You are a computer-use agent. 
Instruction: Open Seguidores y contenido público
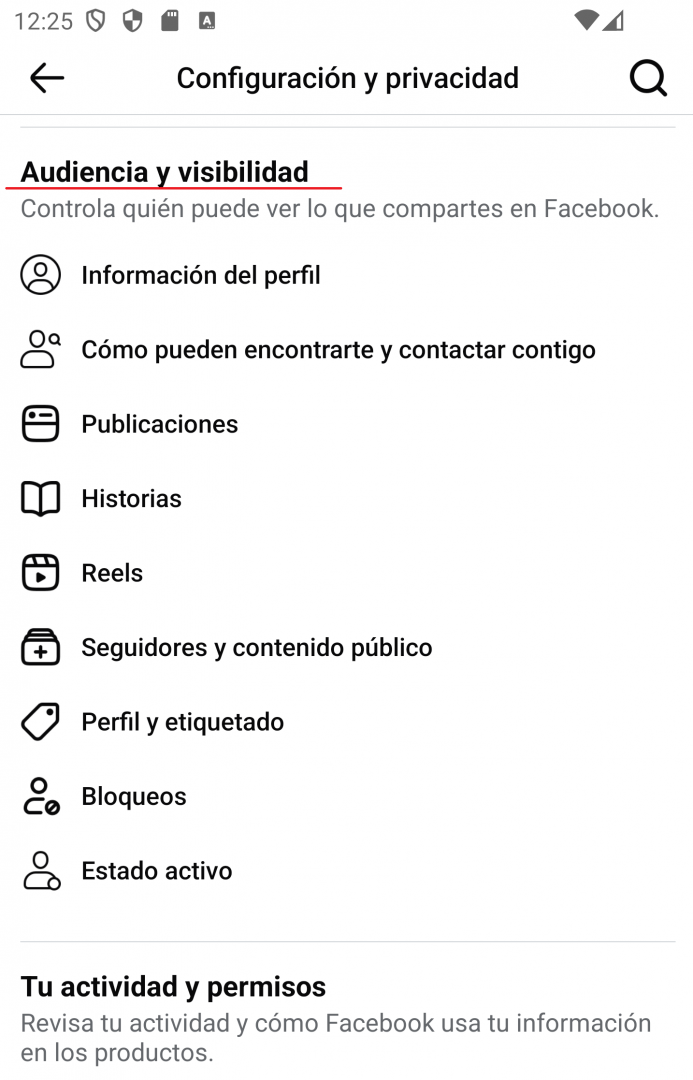(256, 647)
